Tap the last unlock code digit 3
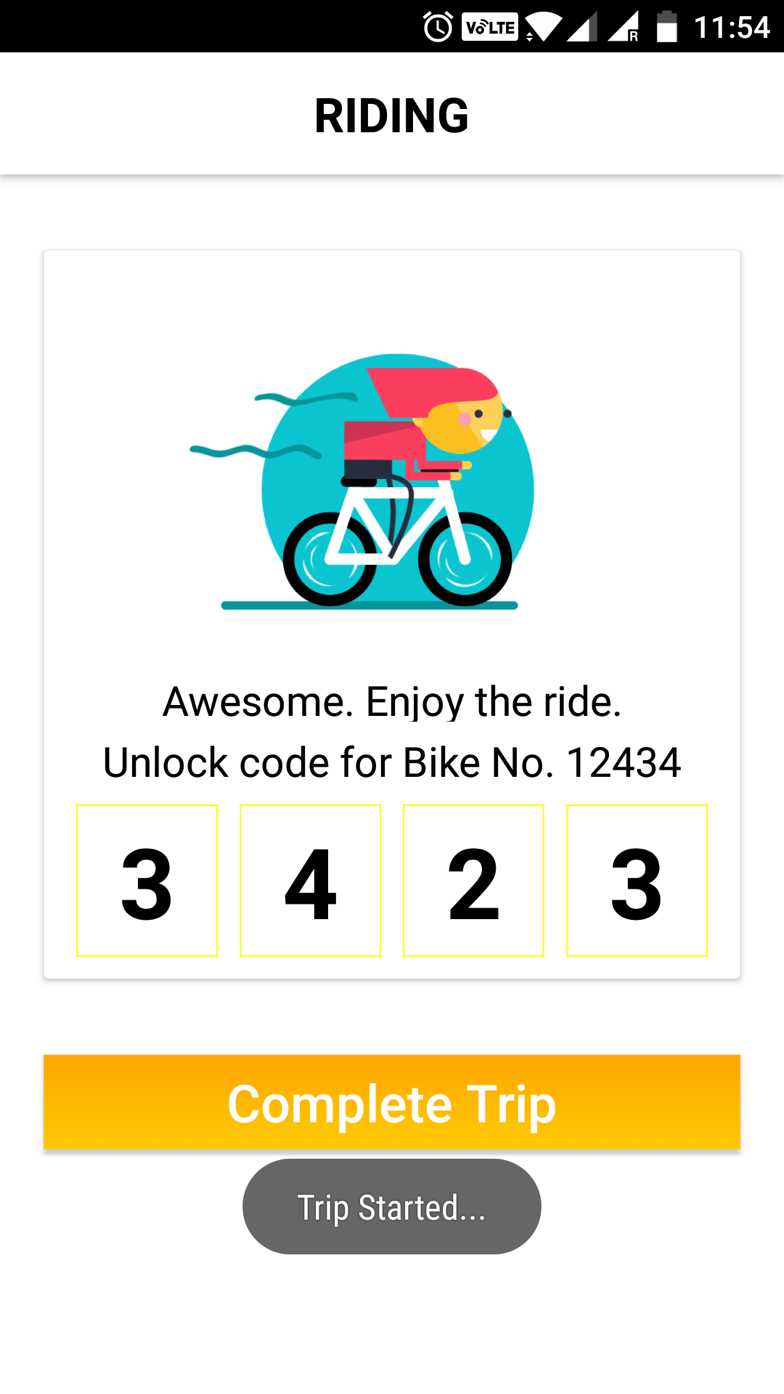This screenshot has height=1394, width=784. tap(637, 880)
